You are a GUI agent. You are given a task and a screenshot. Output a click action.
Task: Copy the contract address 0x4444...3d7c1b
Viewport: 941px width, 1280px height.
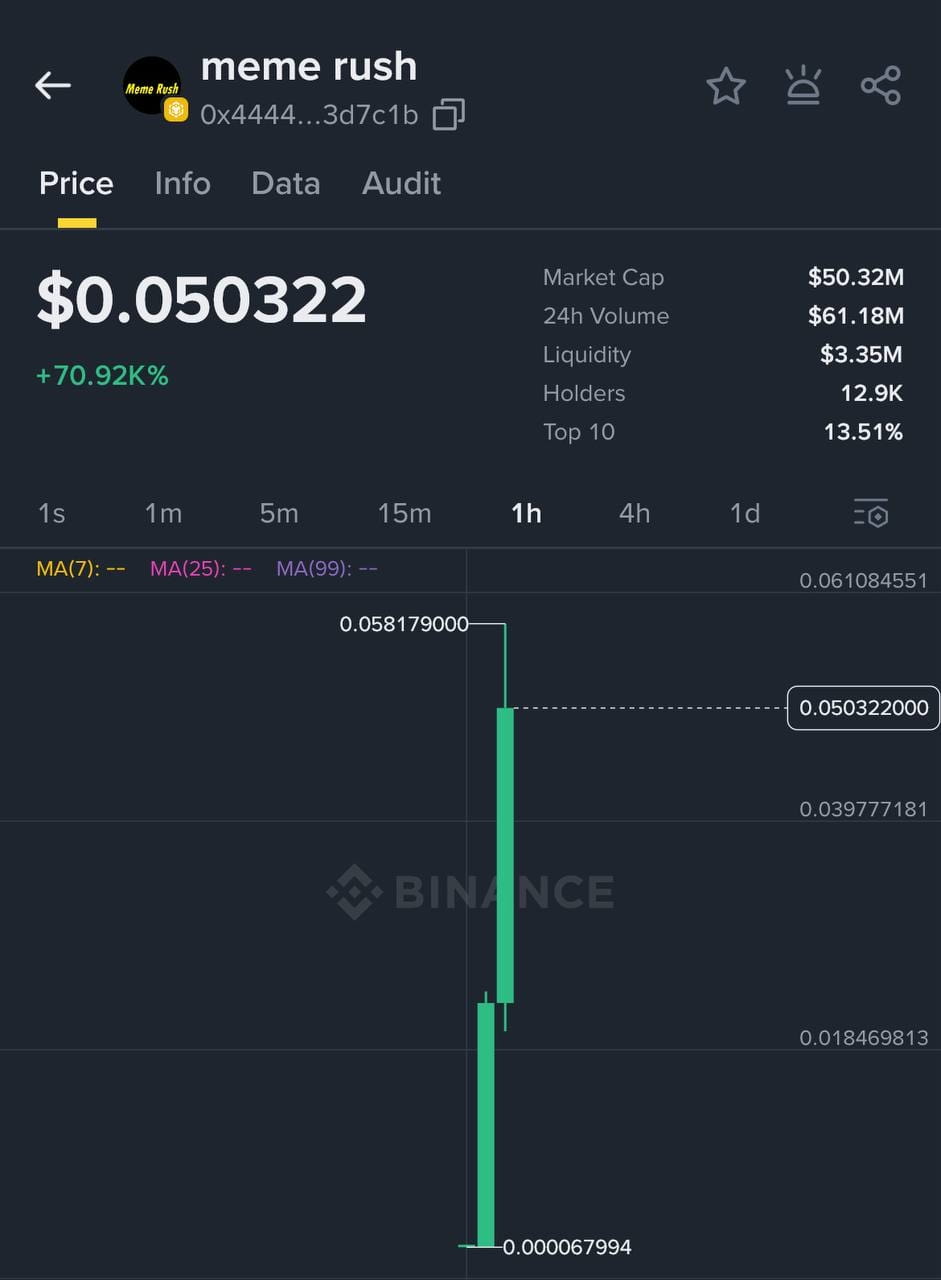449,115
